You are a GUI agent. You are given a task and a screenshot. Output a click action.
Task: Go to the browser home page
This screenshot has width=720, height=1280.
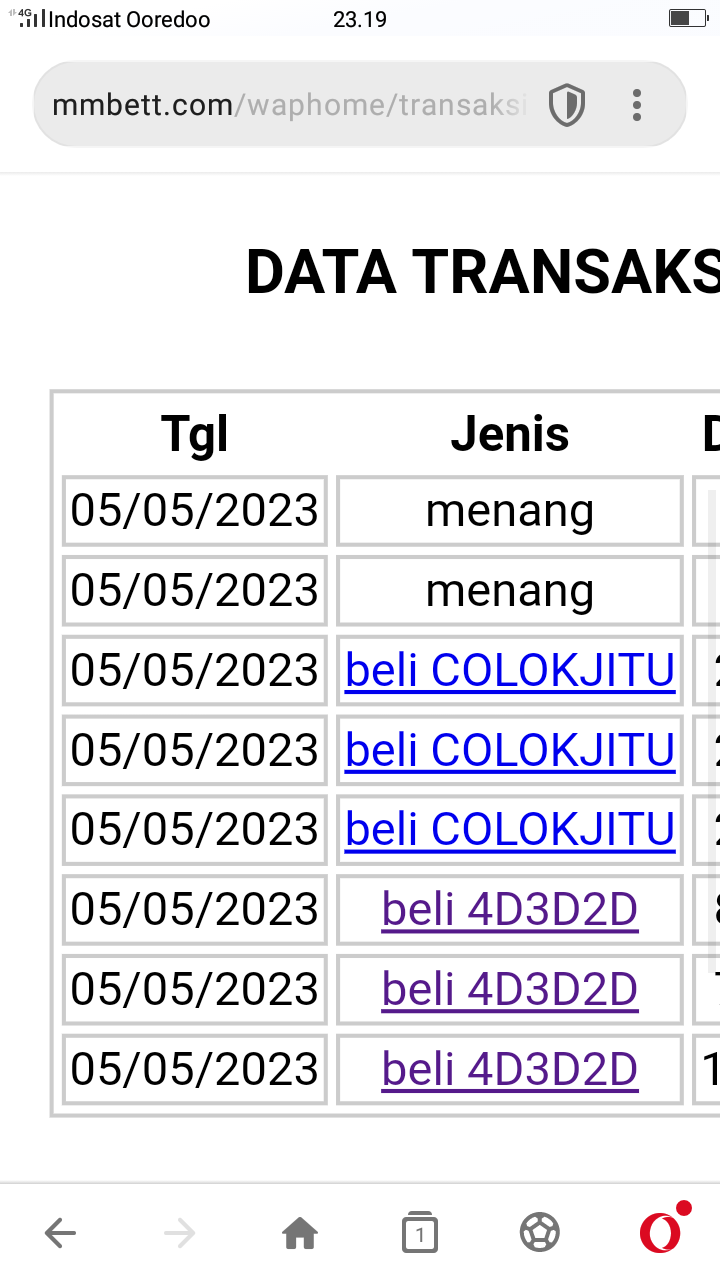coord(300,1234)
